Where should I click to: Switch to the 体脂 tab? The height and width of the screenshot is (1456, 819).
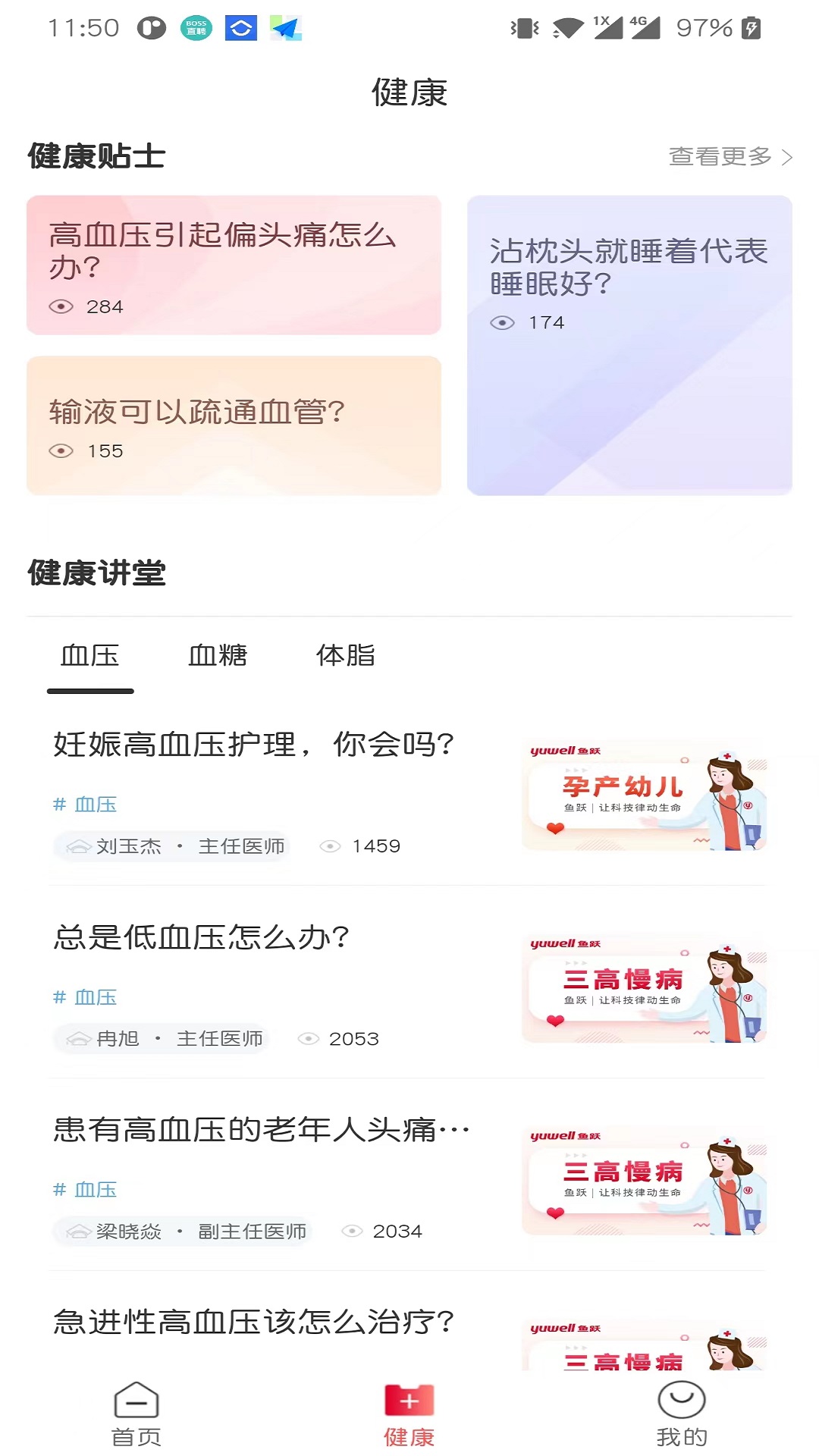coord(346,656)
